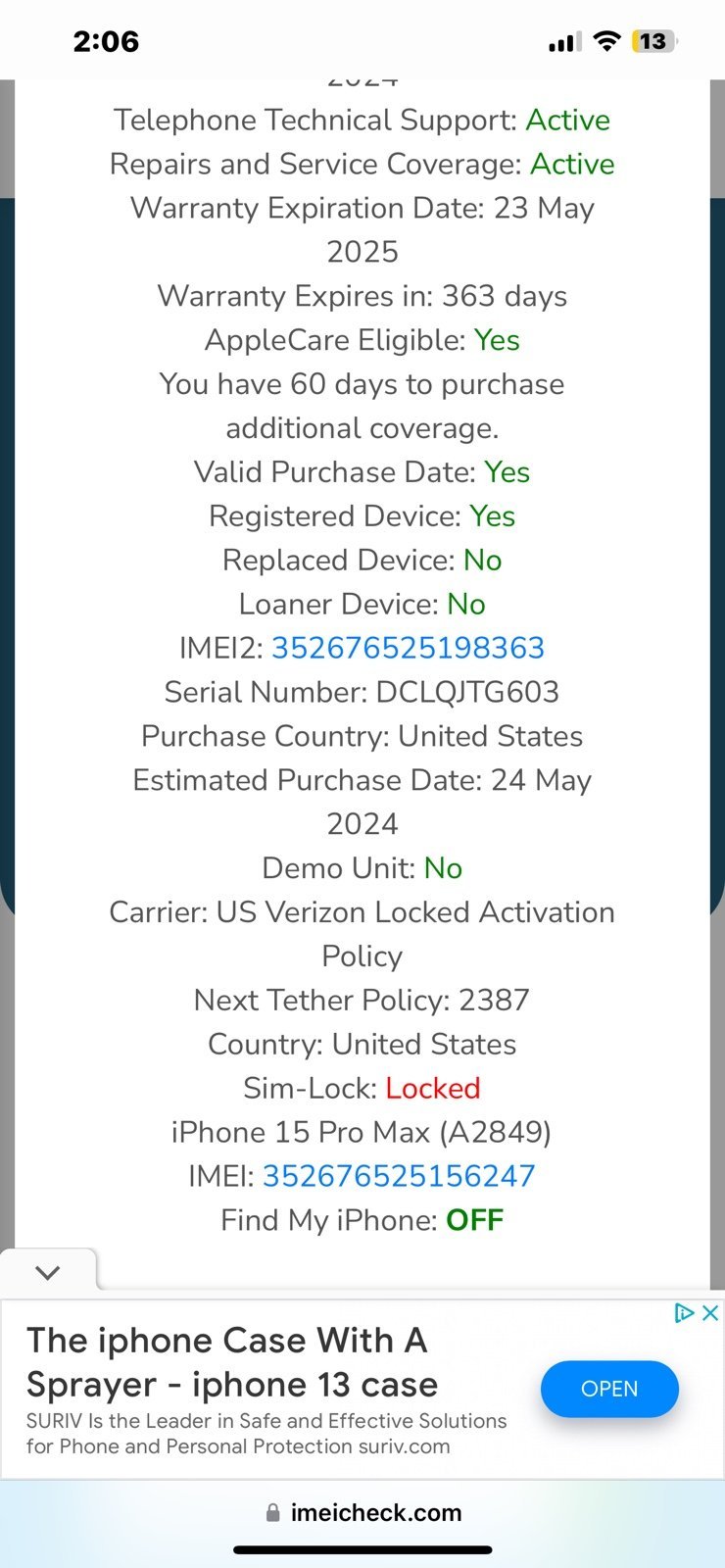The image size is (725, 1568).
Task: Tap the imeicheck.com address bar
Action: [375, 1511]
